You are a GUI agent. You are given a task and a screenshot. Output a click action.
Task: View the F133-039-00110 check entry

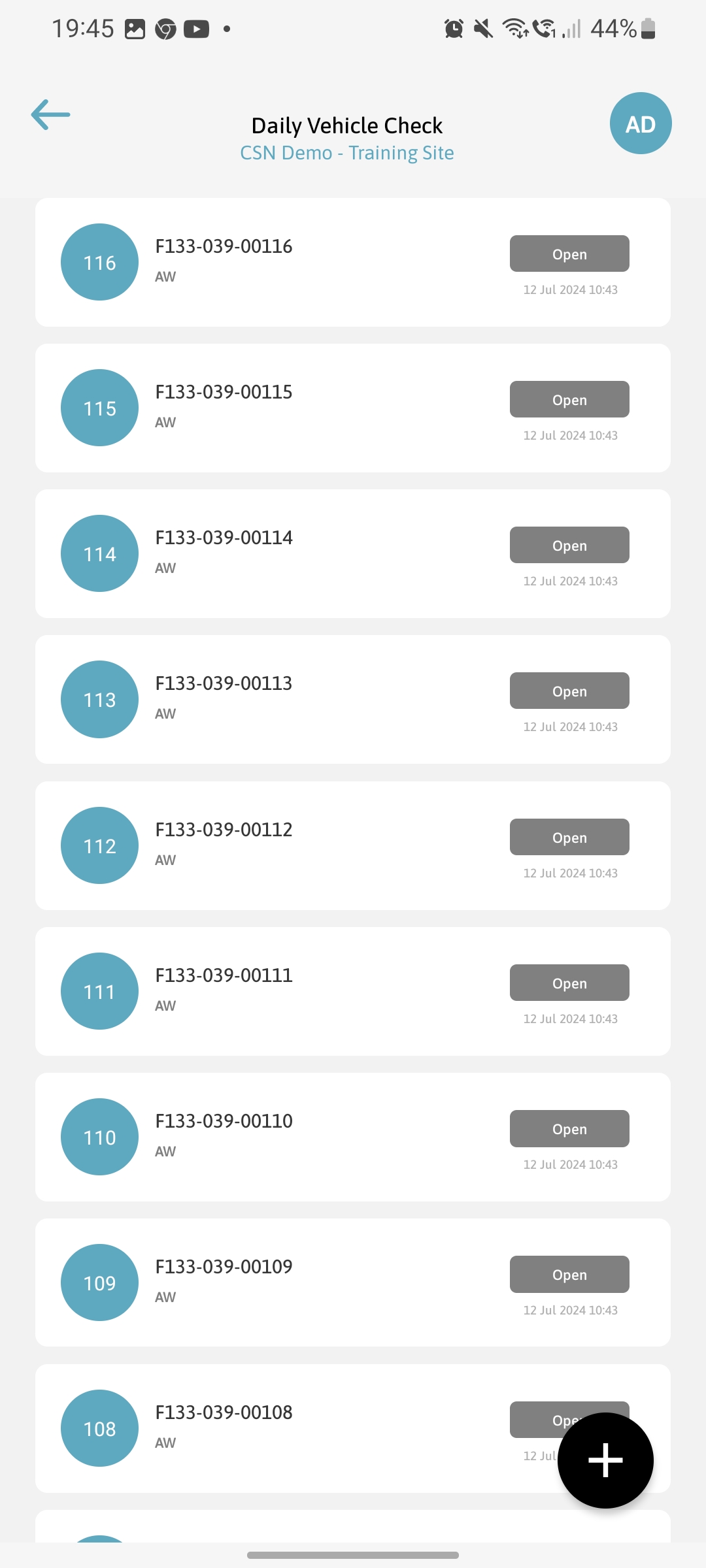[x=353, y=1137]
